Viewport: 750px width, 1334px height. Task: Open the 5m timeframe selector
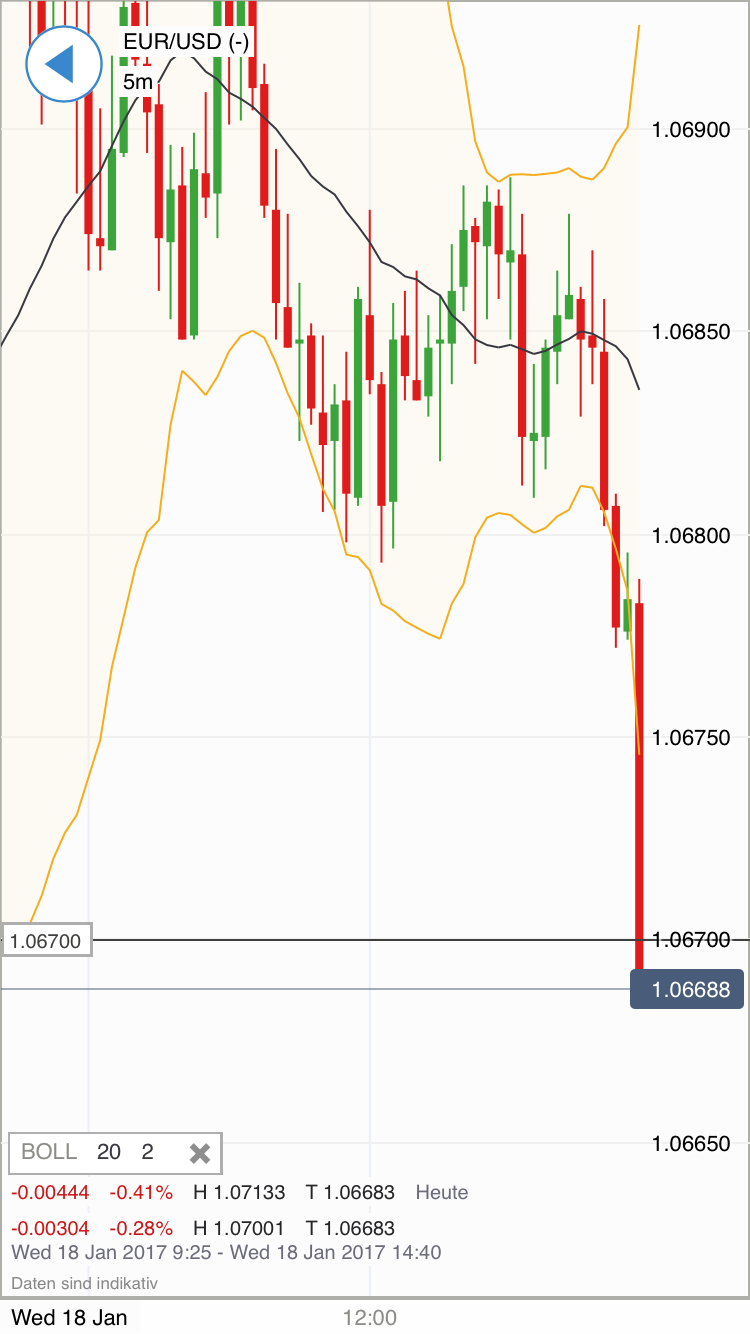pos(138,82)
